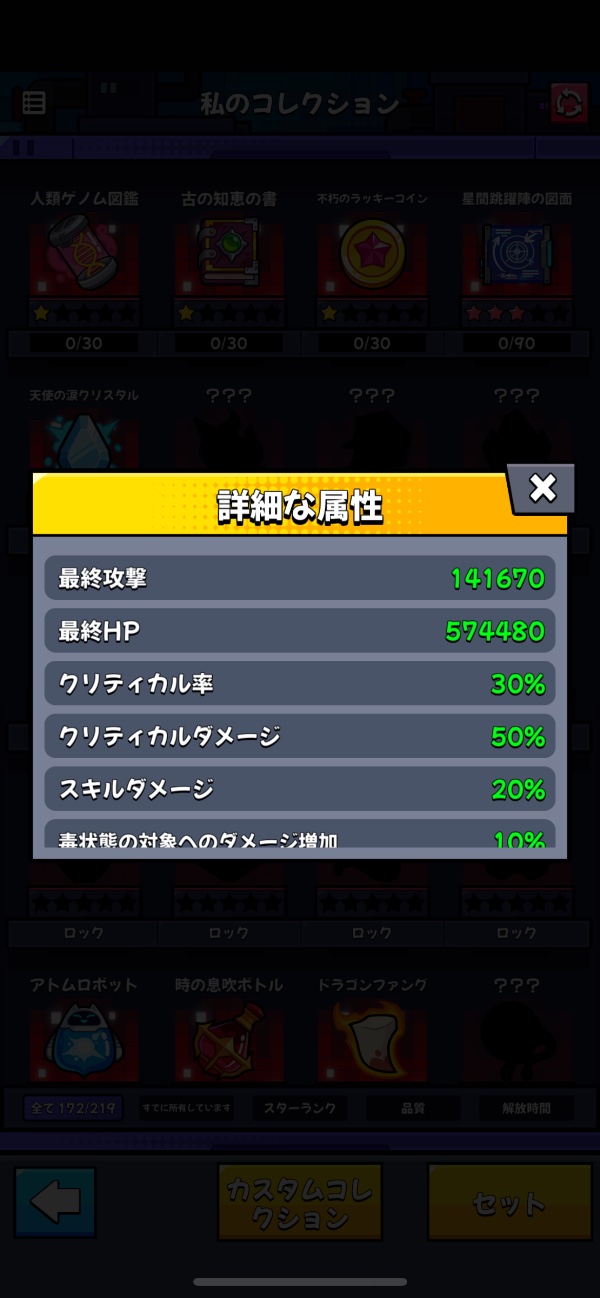Close the 詳細な属性 popup
This screenshot has width=600, height=1298.
tap(542, 488)
